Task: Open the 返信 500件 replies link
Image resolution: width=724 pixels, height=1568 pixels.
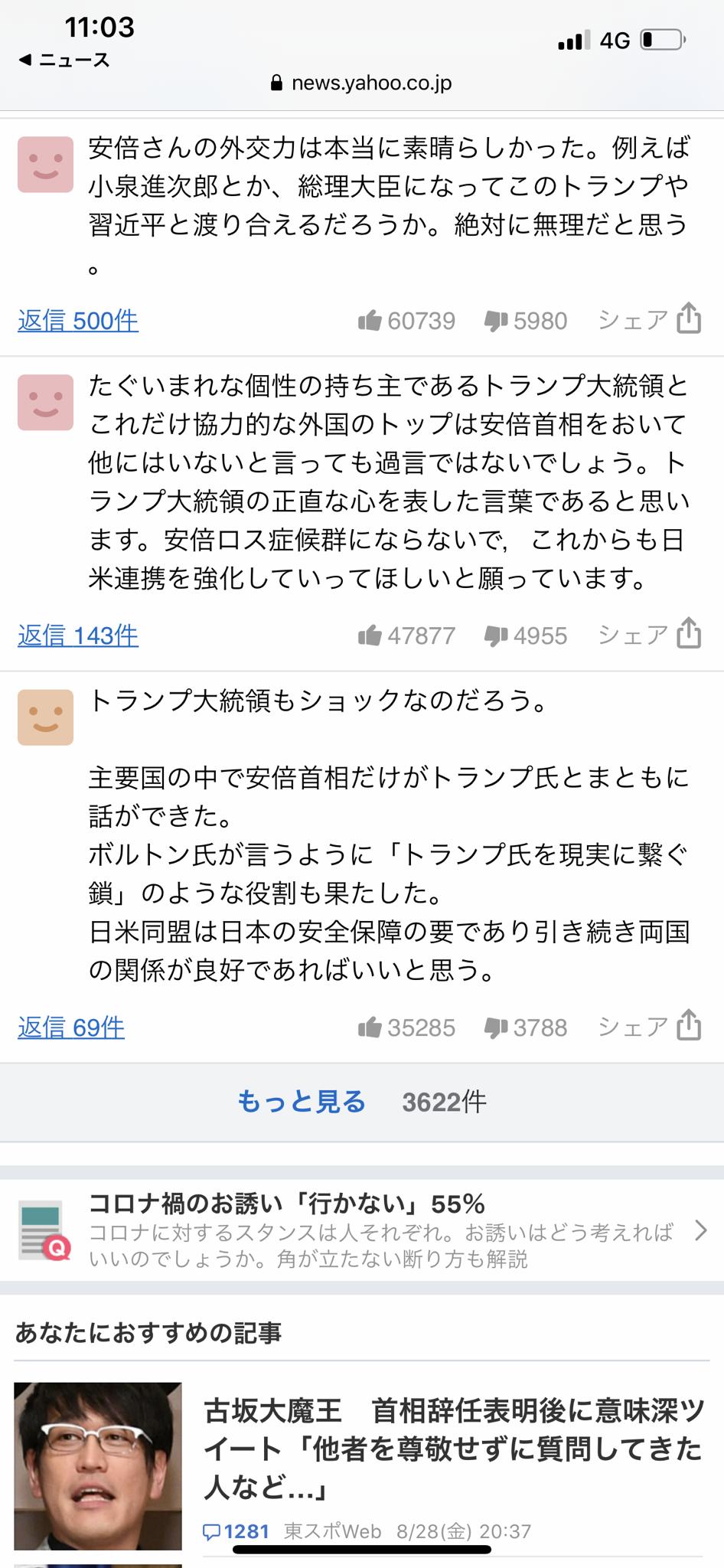Action: point(78,321)
